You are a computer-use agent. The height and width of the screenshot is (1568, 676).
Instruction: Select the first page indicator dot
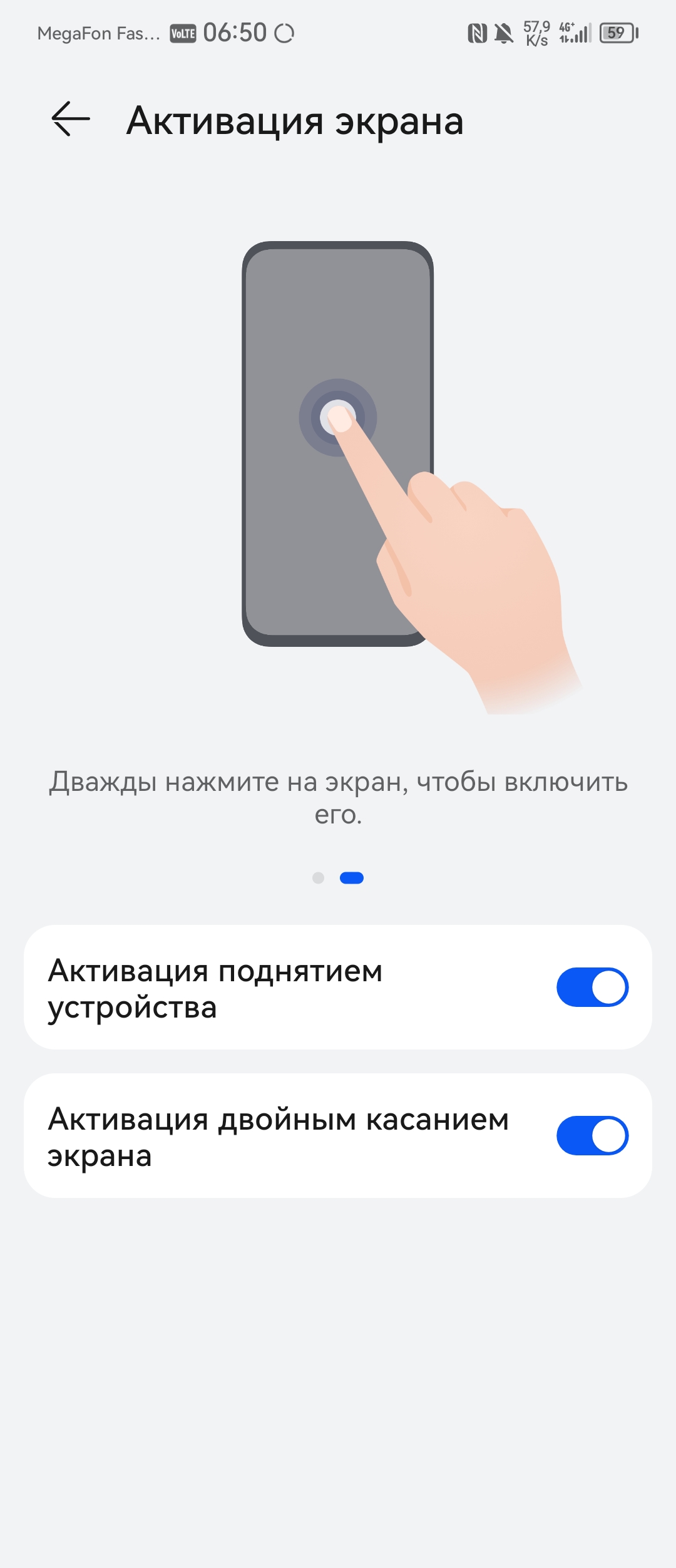tap(318, 878)
